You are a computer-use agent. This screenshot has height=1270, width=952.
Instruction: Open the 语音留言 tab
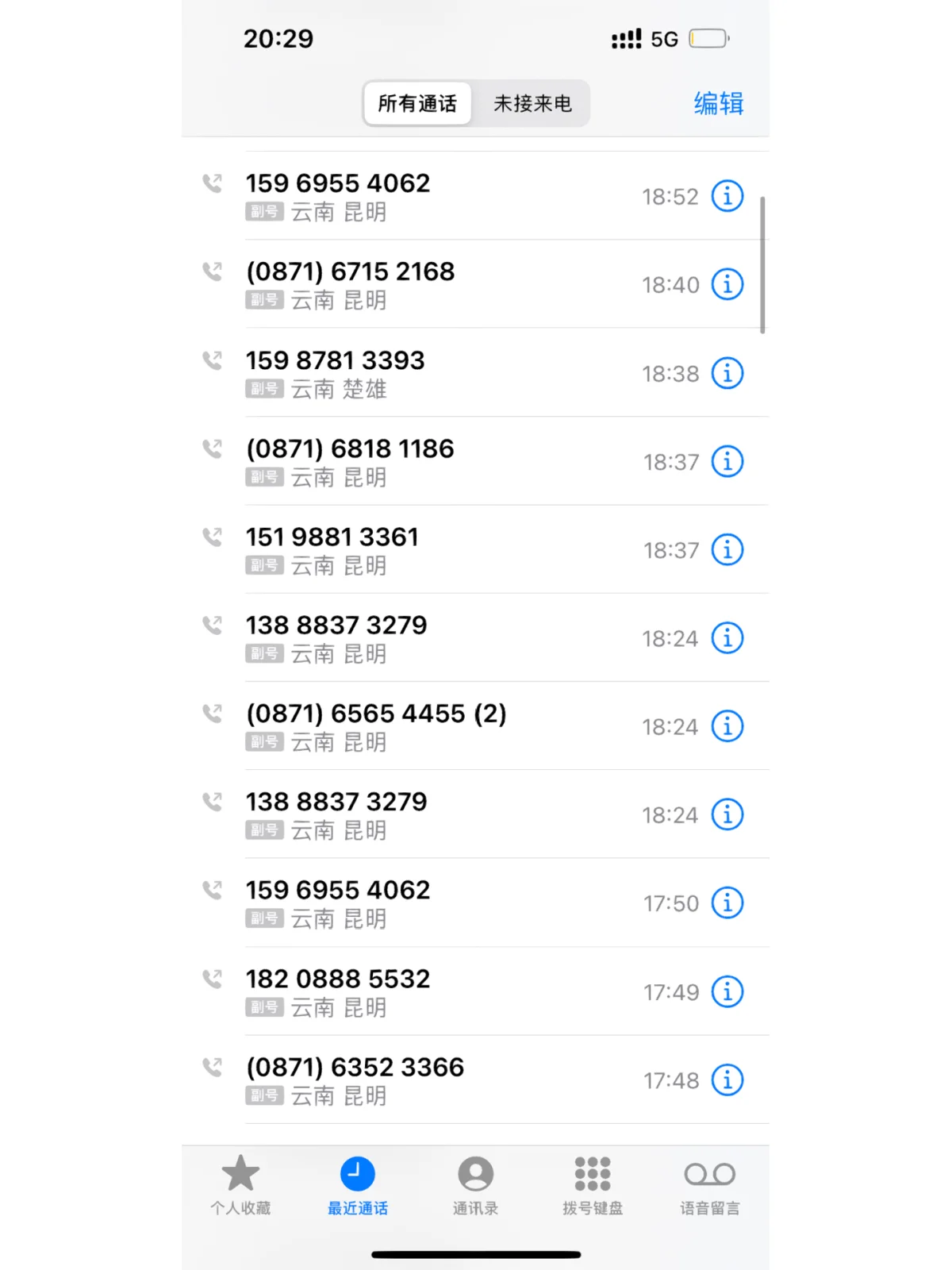click(709, 1185)
